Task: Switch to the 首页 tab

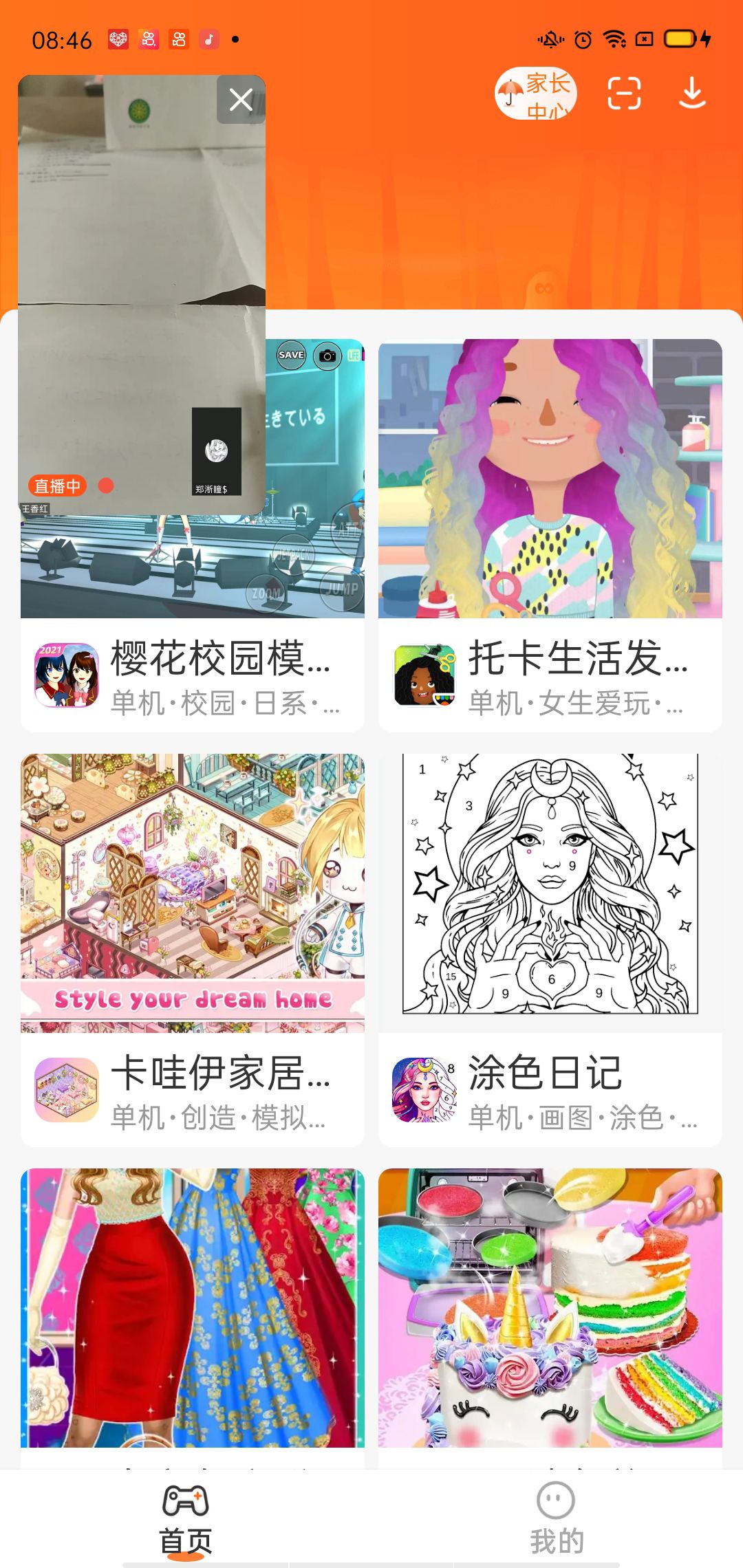Action: point(186,1520)
